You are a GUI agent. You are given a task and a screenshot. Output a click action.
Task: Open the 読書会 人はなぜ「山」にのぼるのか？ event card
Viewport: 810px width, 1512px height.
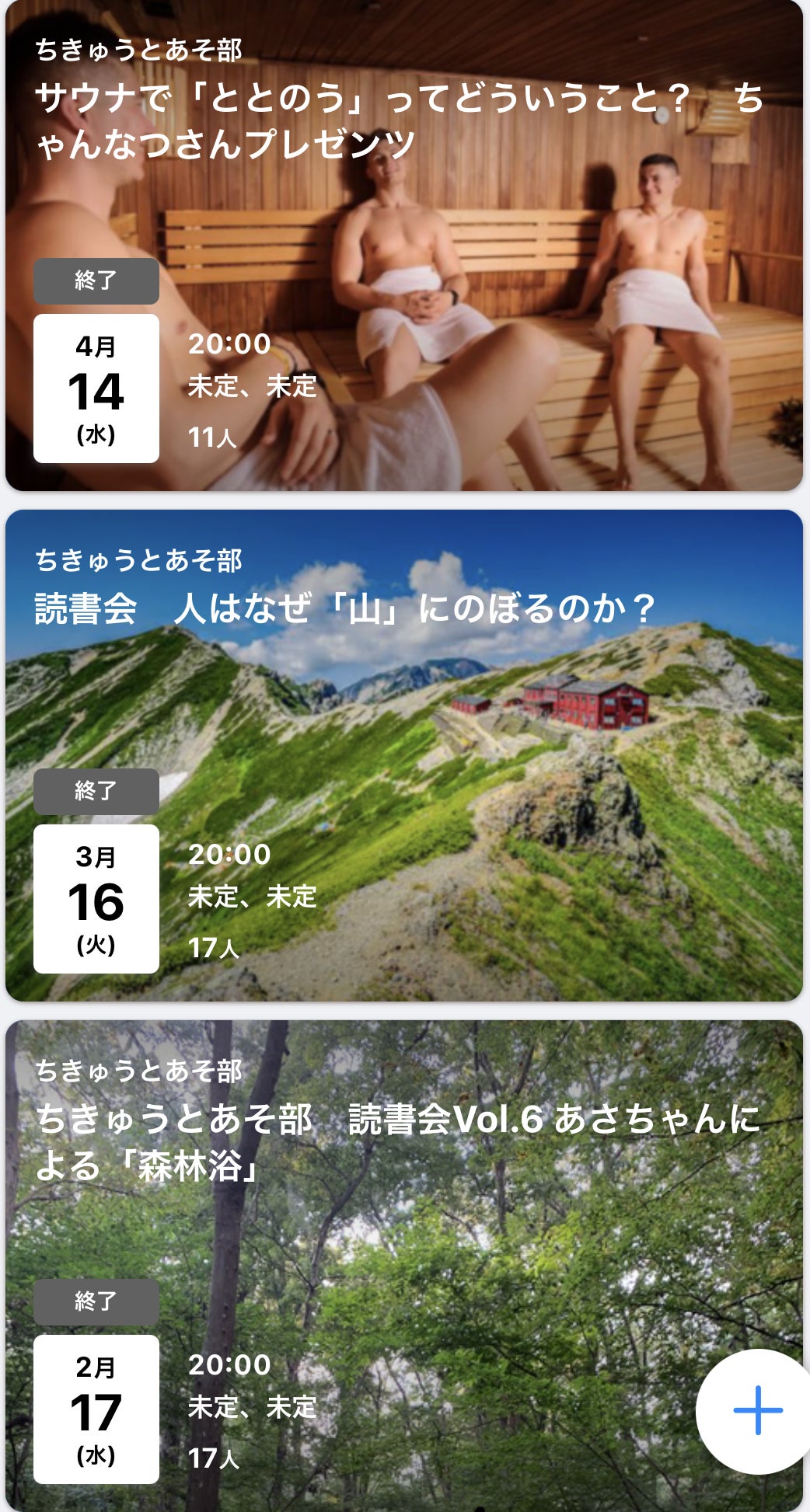coord(404,755)
